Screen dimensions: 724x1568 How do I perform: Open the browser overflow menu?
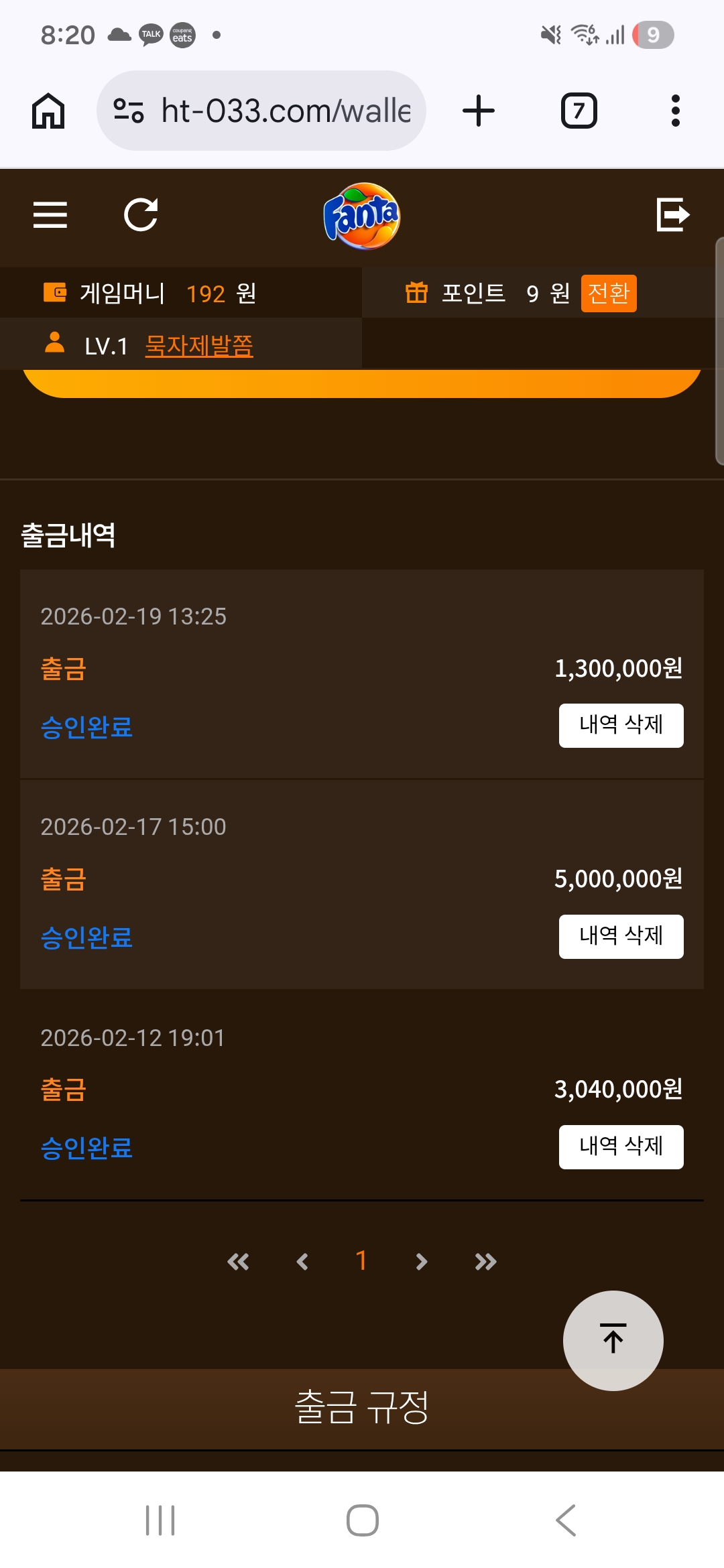[x=675, y=111]
